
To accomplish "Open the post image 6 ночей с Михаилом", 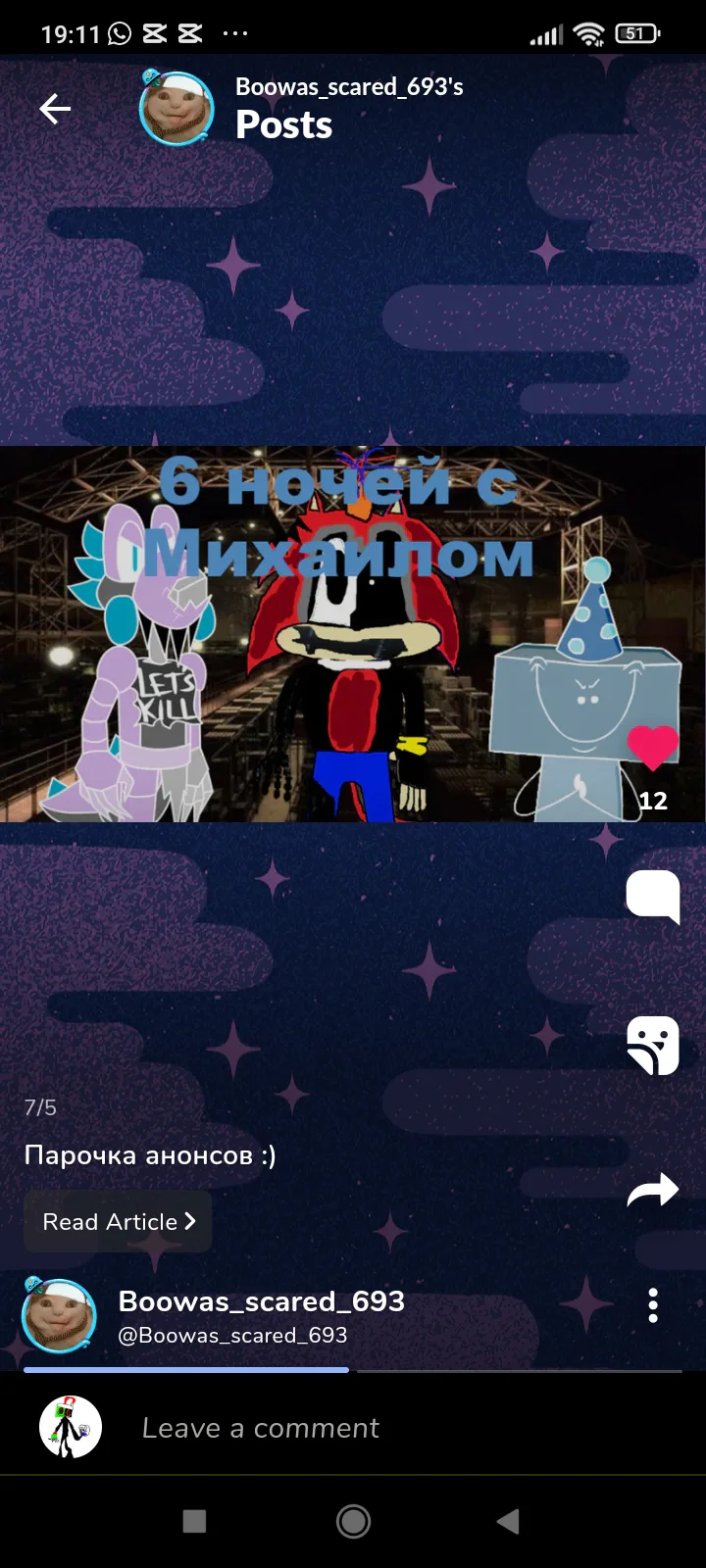I will [353, 634].
